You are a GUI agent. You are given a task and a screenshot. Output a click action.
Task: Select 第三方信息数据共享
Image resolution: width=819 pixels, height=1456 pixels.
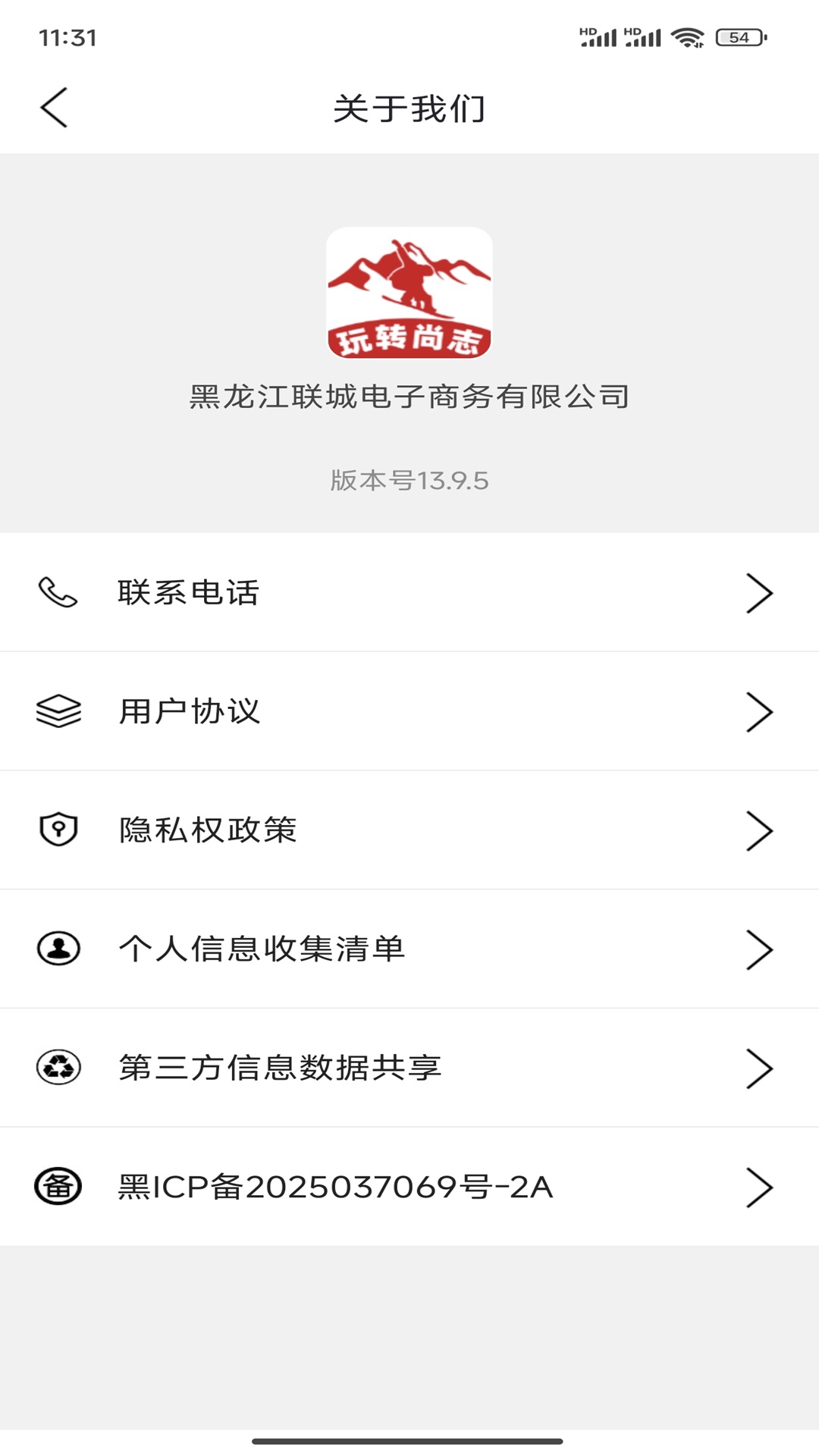tap(409, 1068)
